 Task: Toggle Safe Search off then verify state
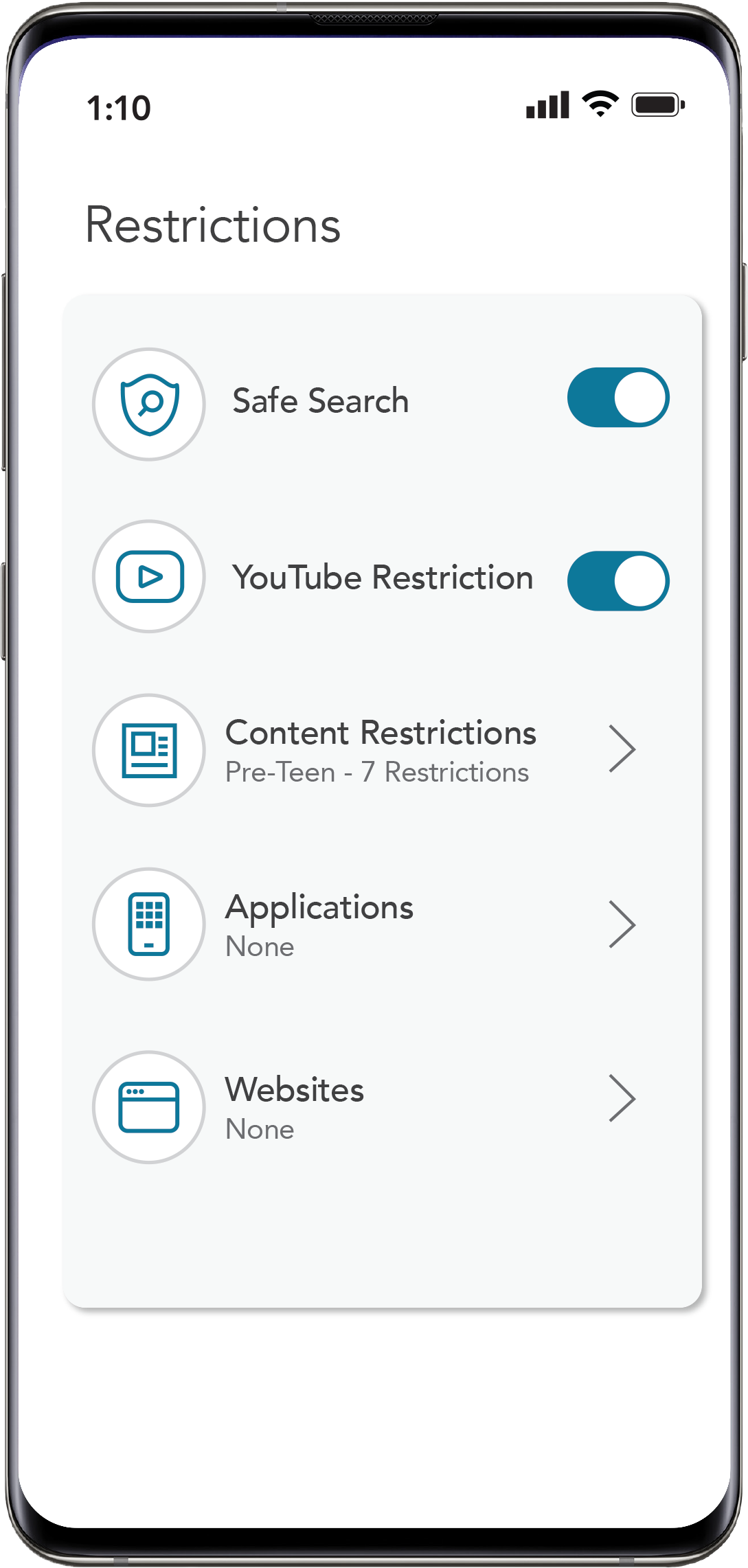[617, 398]
